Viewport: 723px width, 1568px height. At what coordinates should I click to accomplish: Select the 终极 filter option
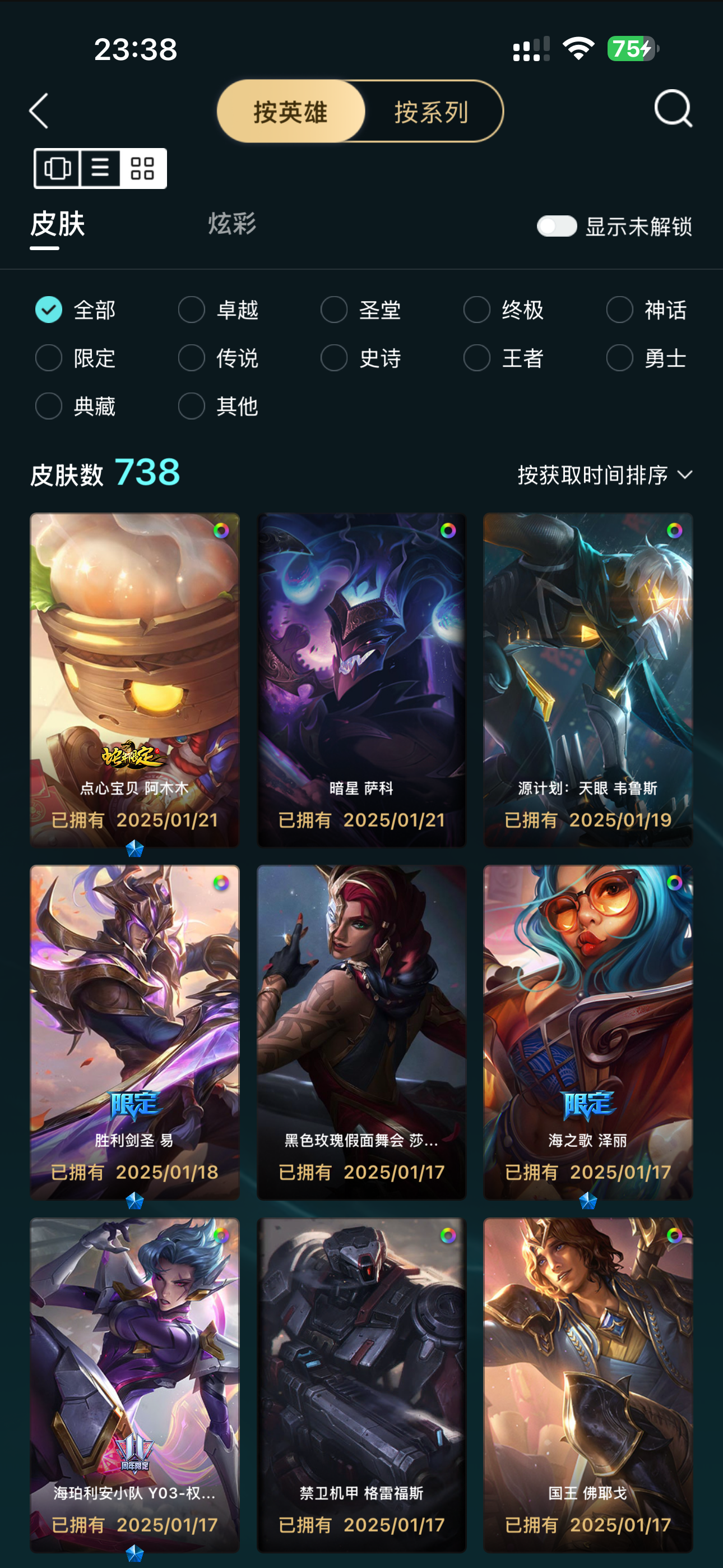pyautogui.click(x=503, y=310)
